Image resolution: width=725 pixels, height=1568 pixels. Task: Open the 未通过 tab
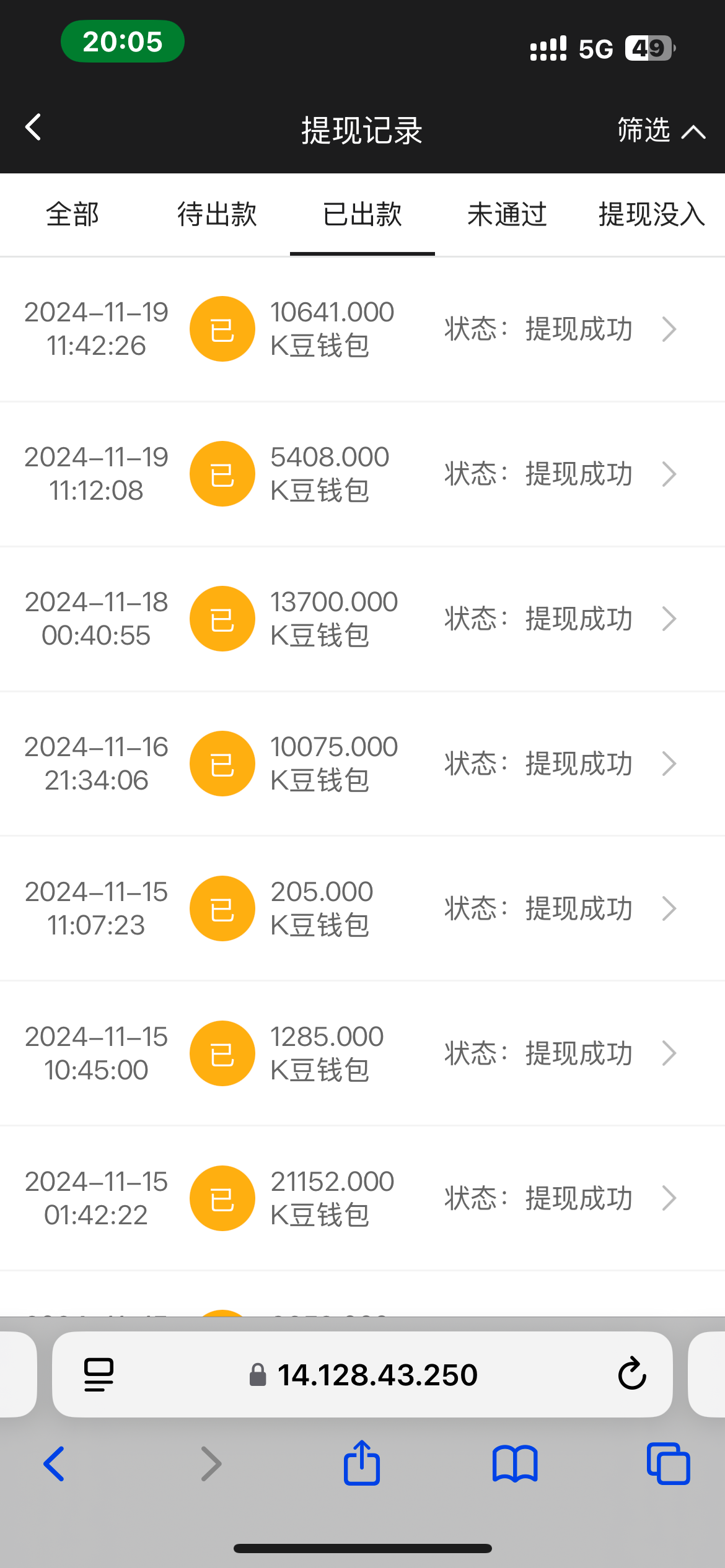[507, 215]
